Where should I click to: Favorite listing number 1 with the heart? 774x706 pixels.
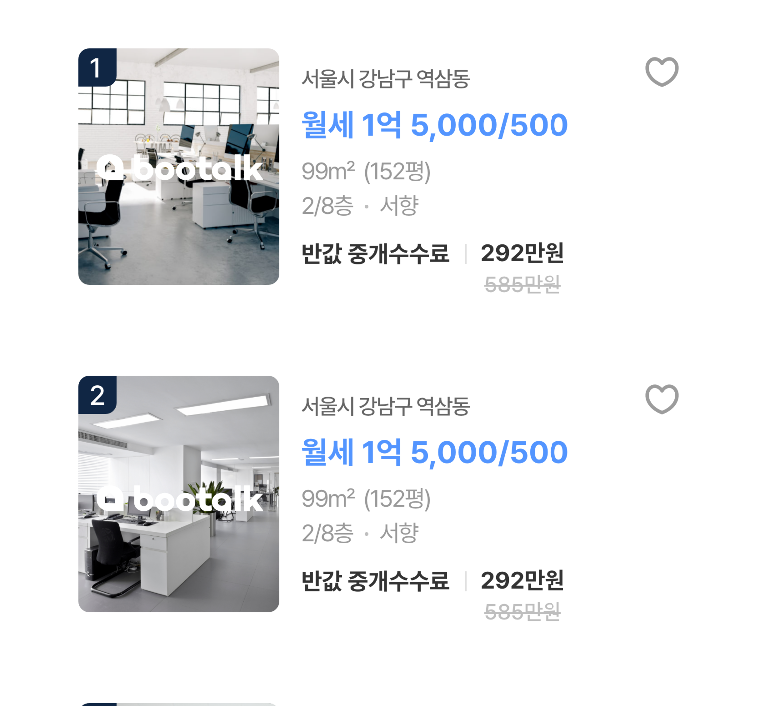pyautogui.click(x=662, y=72)
